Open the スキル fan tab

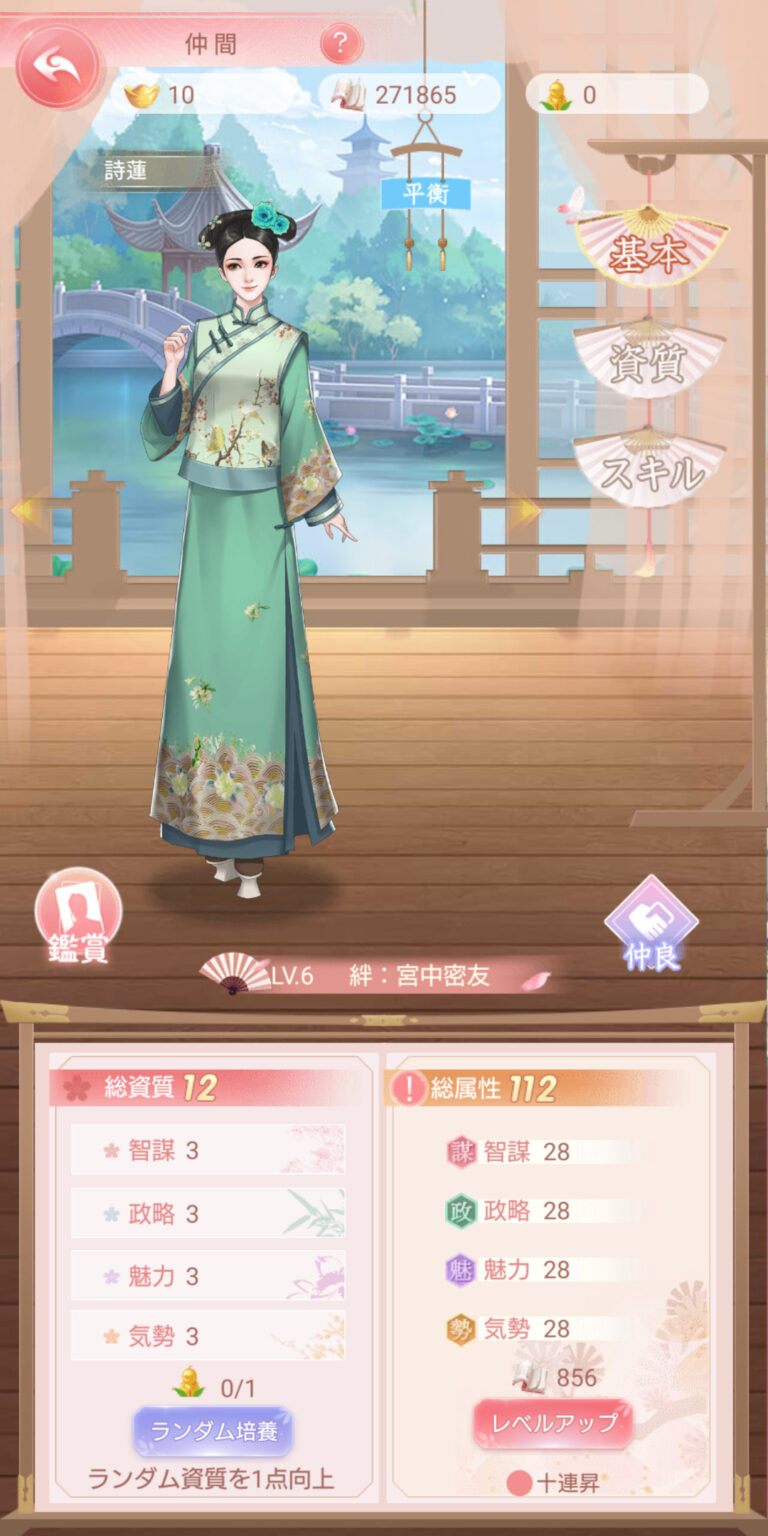(x=649, y=472)
